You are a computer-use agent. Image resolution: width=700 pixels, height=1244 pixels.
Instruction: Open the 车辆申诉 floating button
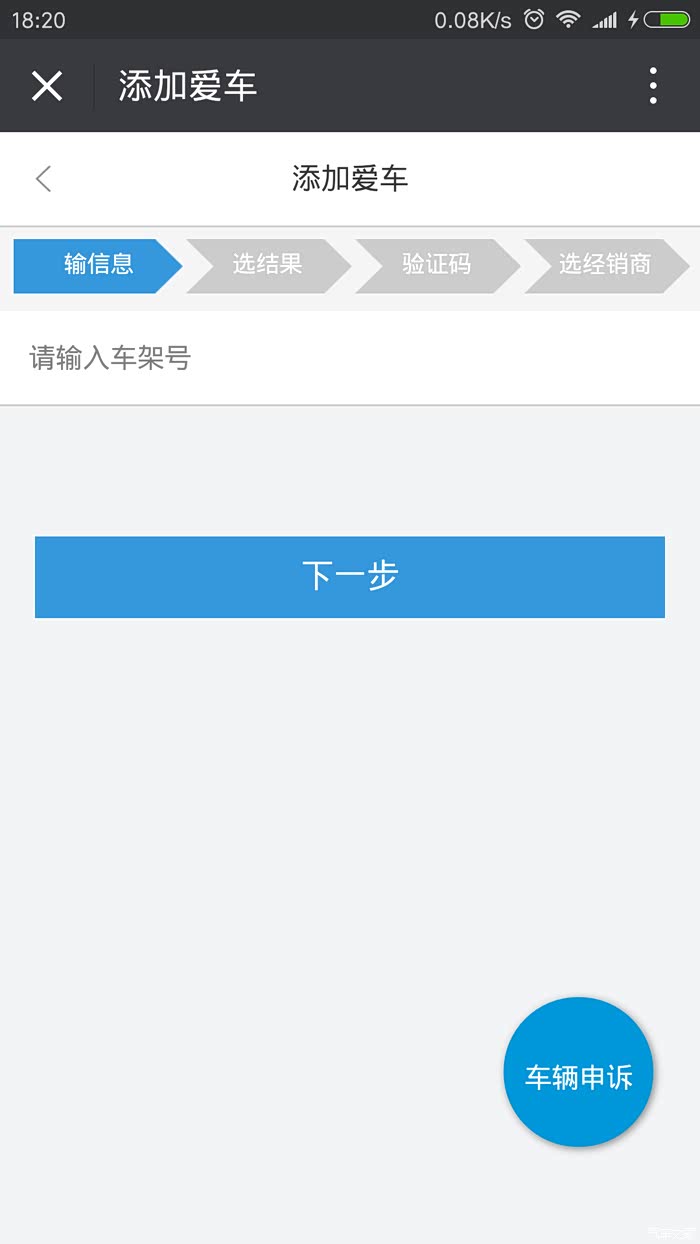[x=579, y=1073]
